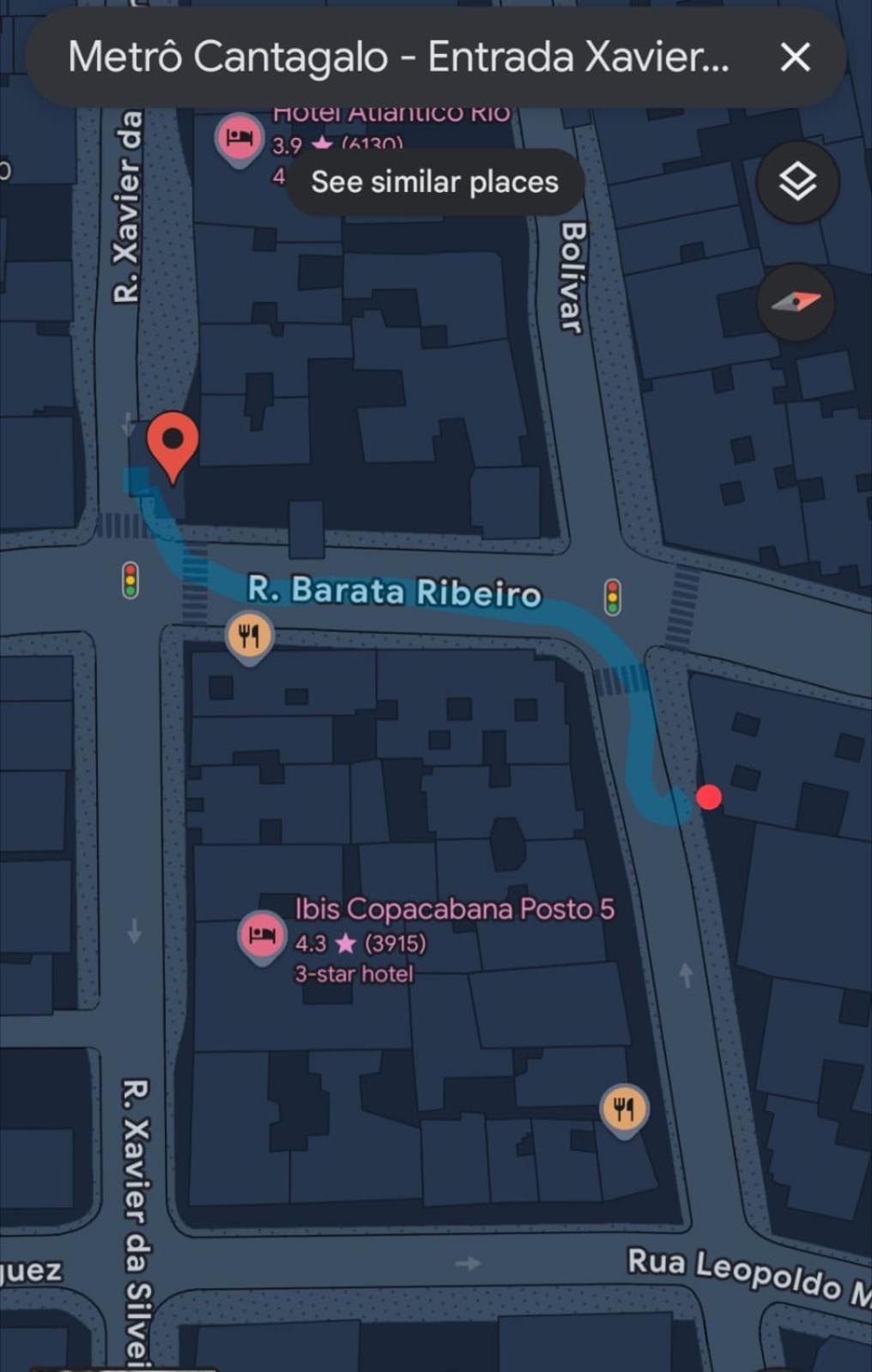Open the map layers selector

point(797,182)
